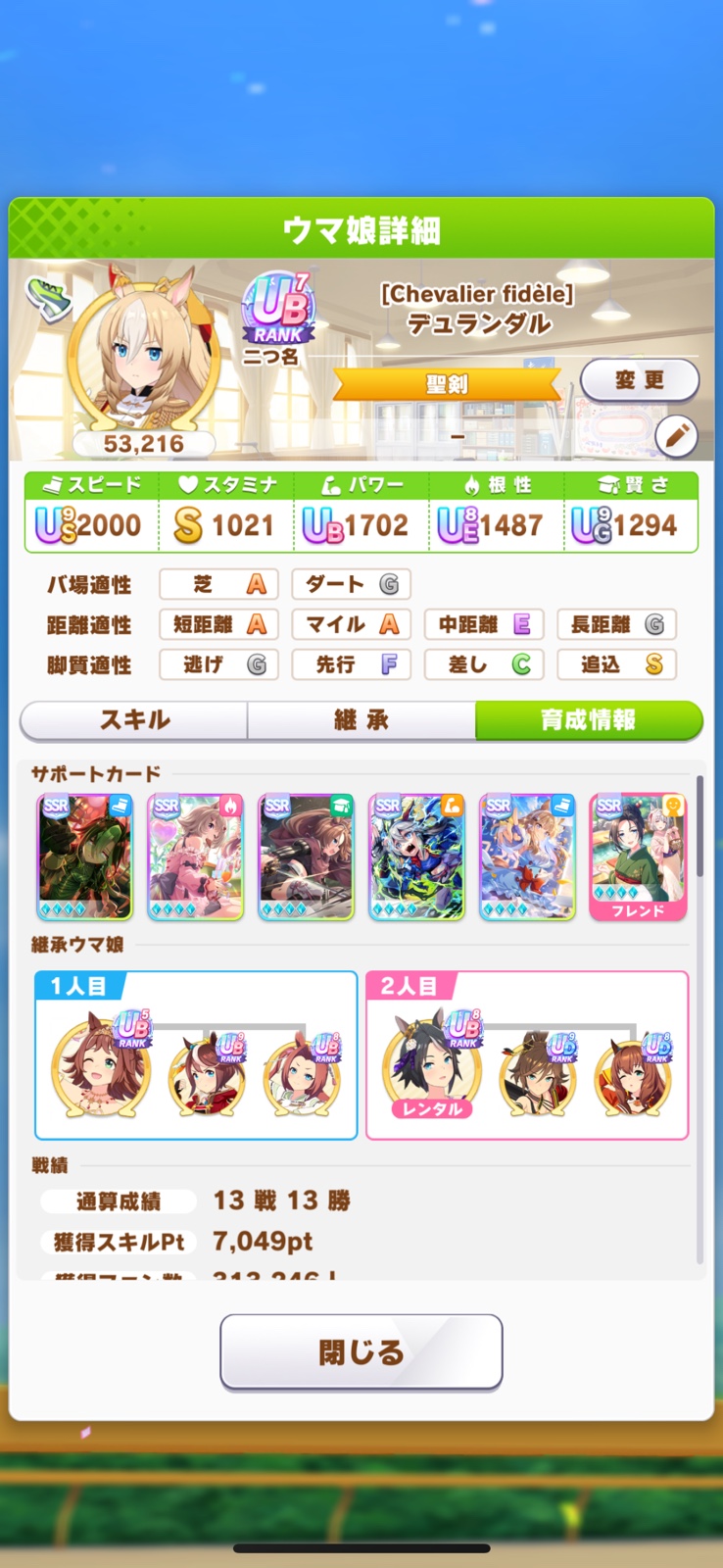The image size is (723, 1568).
Task: Open the fourth SSR support card
Action: point(416,857)
